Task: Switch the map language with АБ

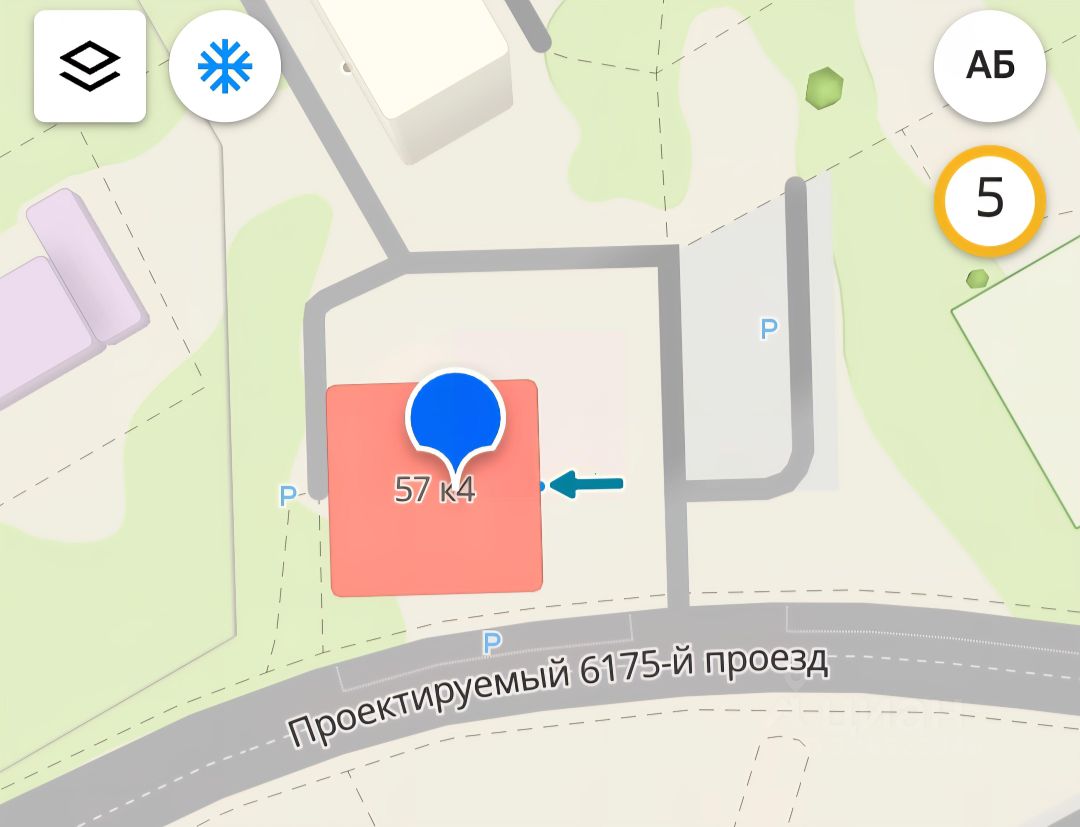Action: [989, 66]
